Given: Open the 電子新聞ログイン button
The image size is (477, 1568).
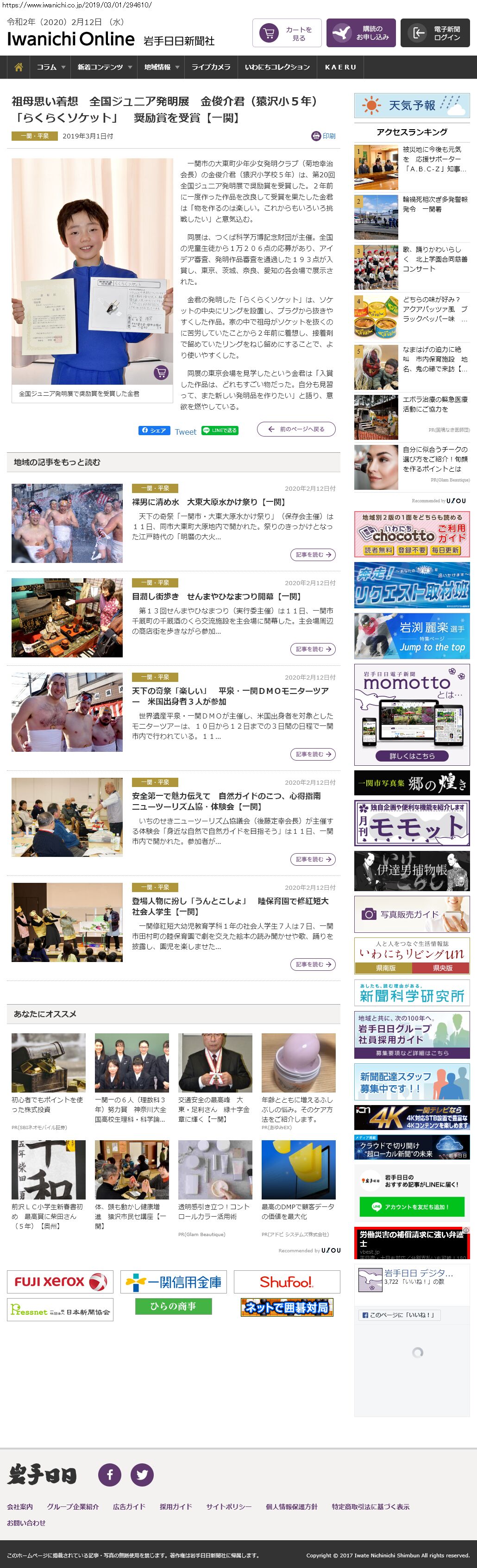Looking at the screenshot, I should point(436,33).
